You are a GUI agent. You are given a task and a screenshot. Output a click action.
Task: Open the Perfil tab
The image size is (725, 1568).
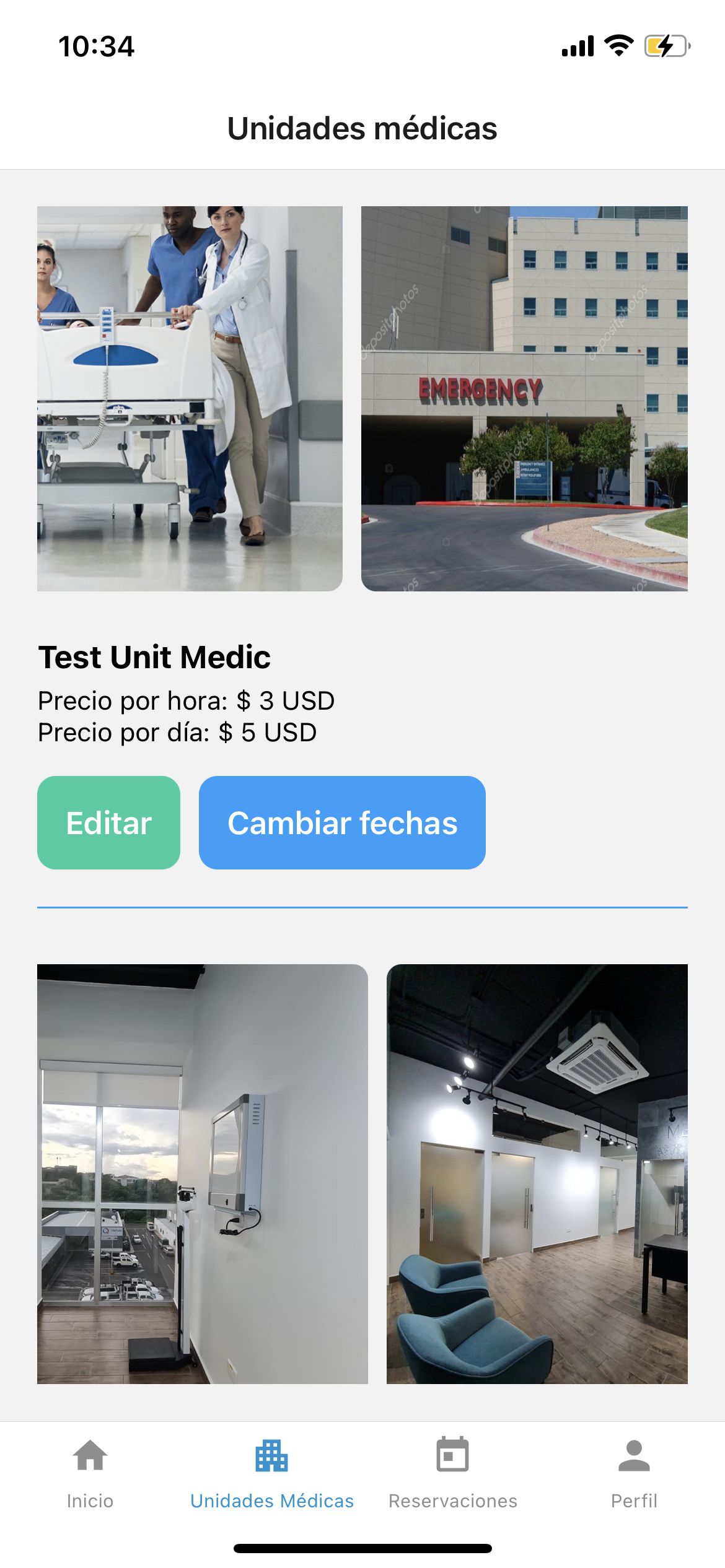point(634,1473)
